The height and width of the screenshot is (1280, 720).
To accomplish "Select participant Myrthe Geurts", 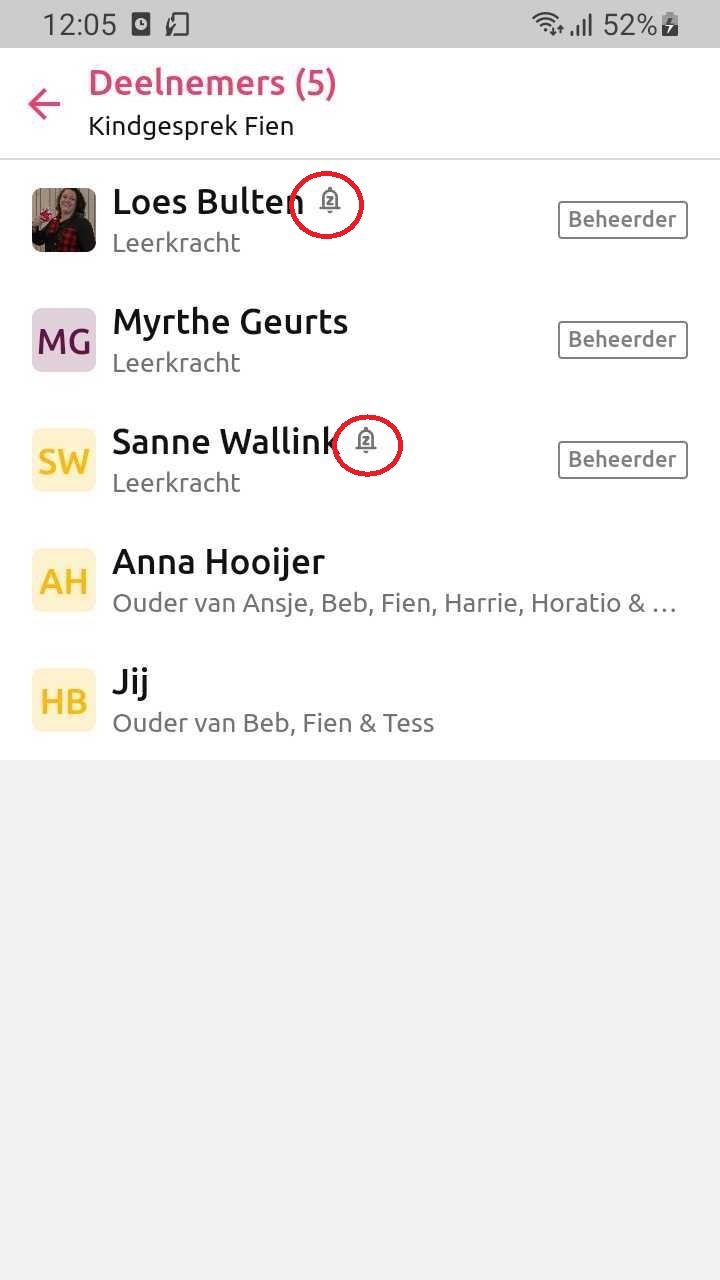I will click(x=230, y=339).
